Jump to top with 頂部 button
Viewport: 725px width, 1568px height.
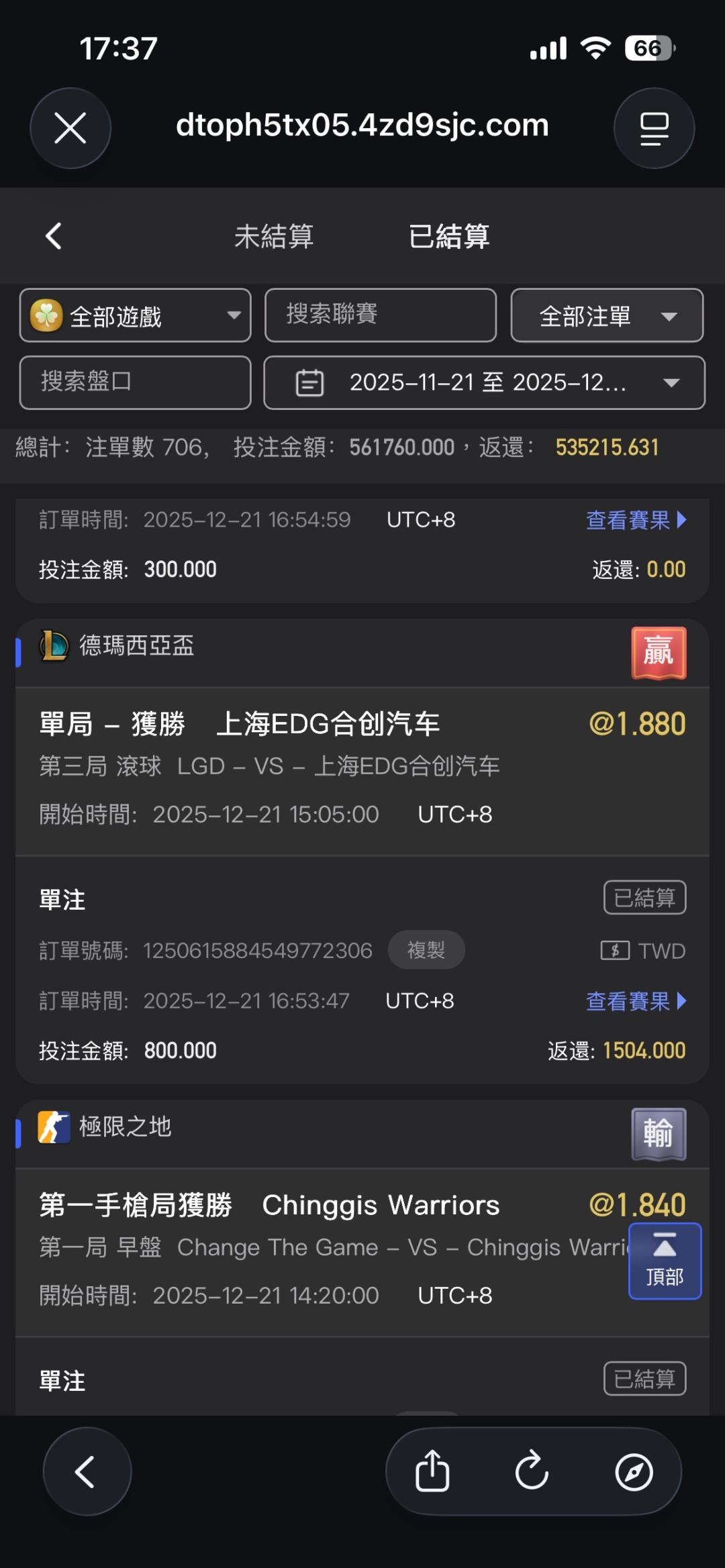click(665, 1261)
